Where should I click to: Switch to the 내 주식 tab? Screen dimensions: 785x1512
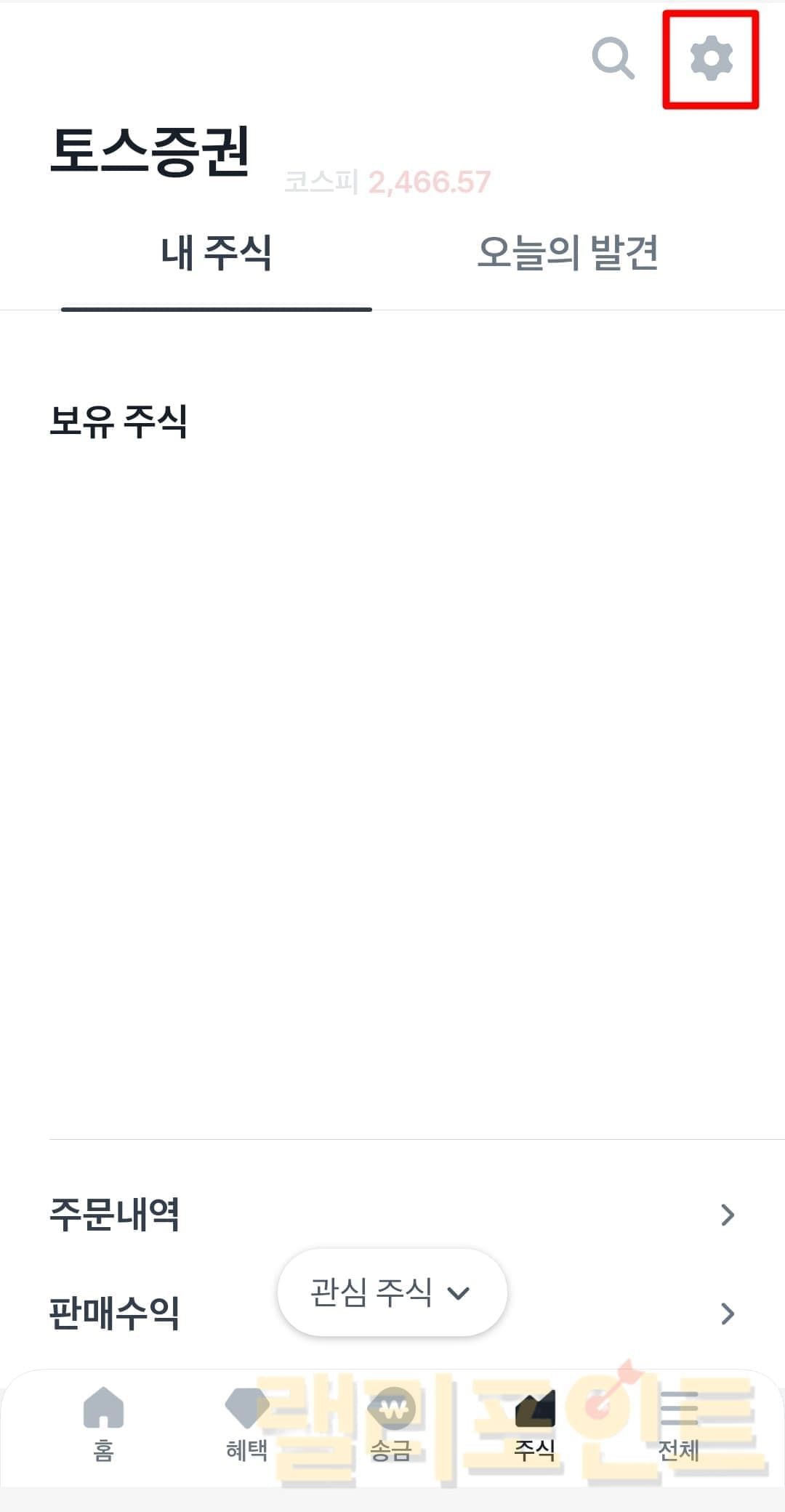[x=216, y=253]
